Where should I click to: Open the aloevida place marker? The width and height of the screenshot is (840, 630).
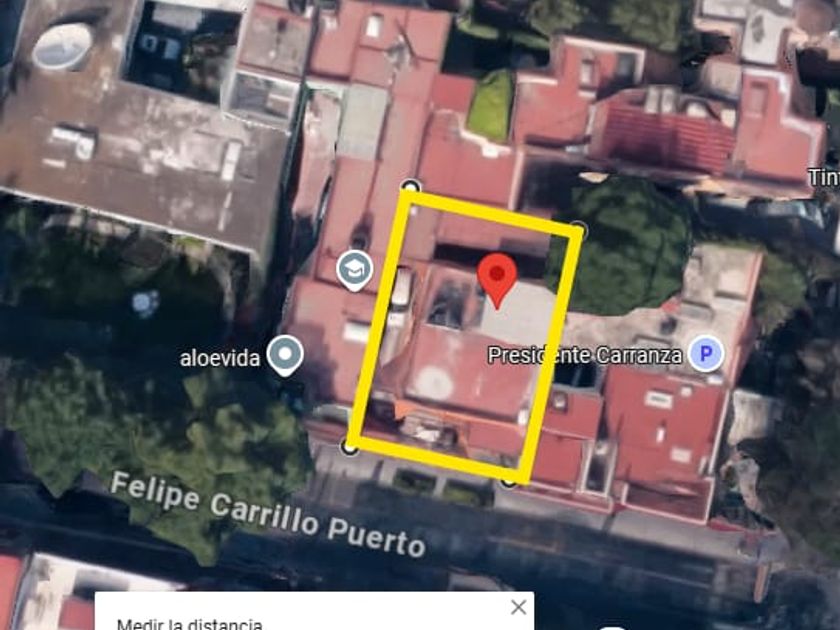coord(286,355)
